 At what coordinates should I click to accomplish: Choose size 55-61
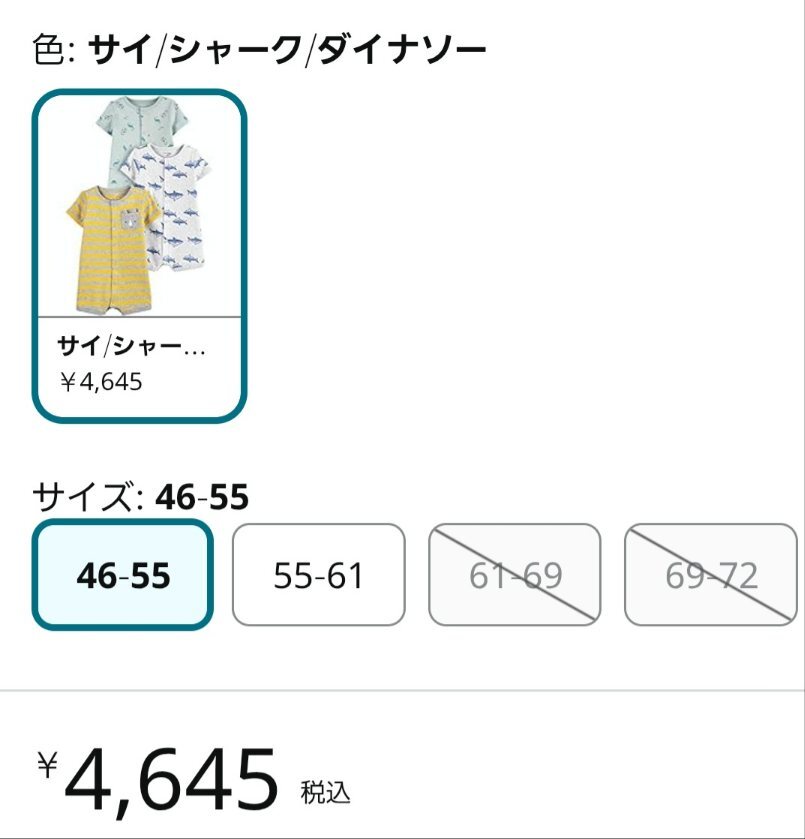[x=319, y=575]
